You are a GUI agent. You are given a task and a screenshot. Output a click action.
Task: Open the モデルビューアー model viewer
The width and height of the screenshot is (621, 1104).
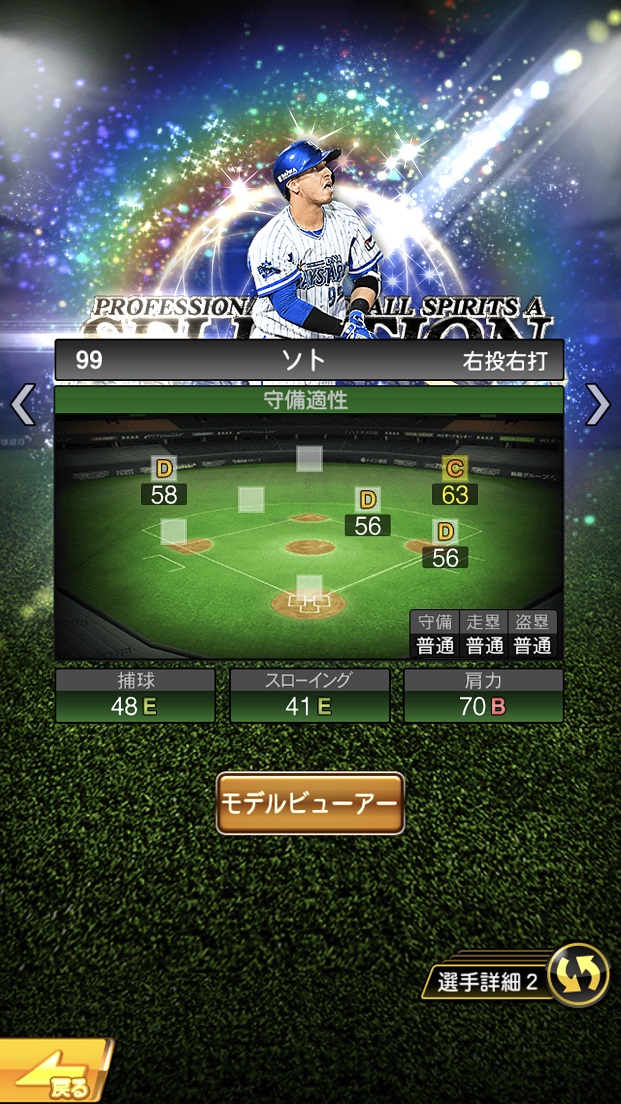coord(310,803)
